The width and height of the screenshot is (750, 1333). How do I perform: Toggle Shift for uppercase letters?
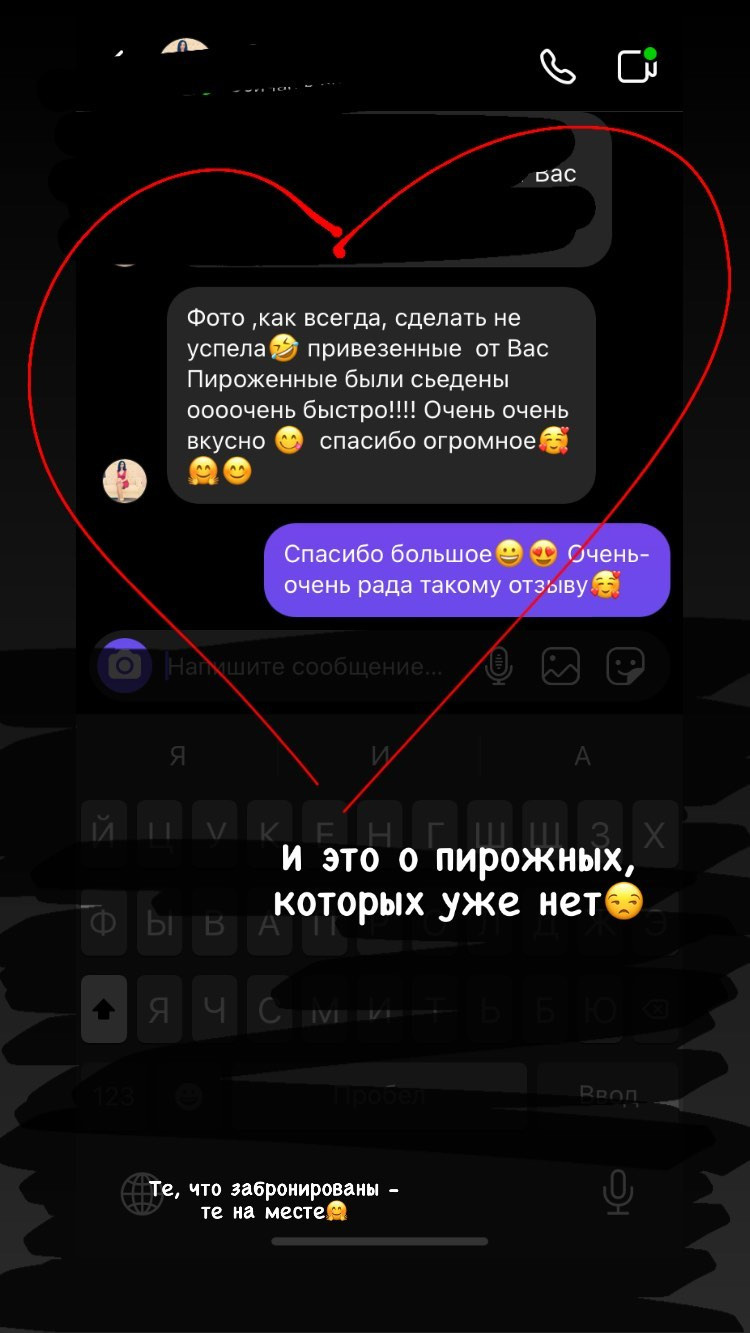coord(104,1009)
